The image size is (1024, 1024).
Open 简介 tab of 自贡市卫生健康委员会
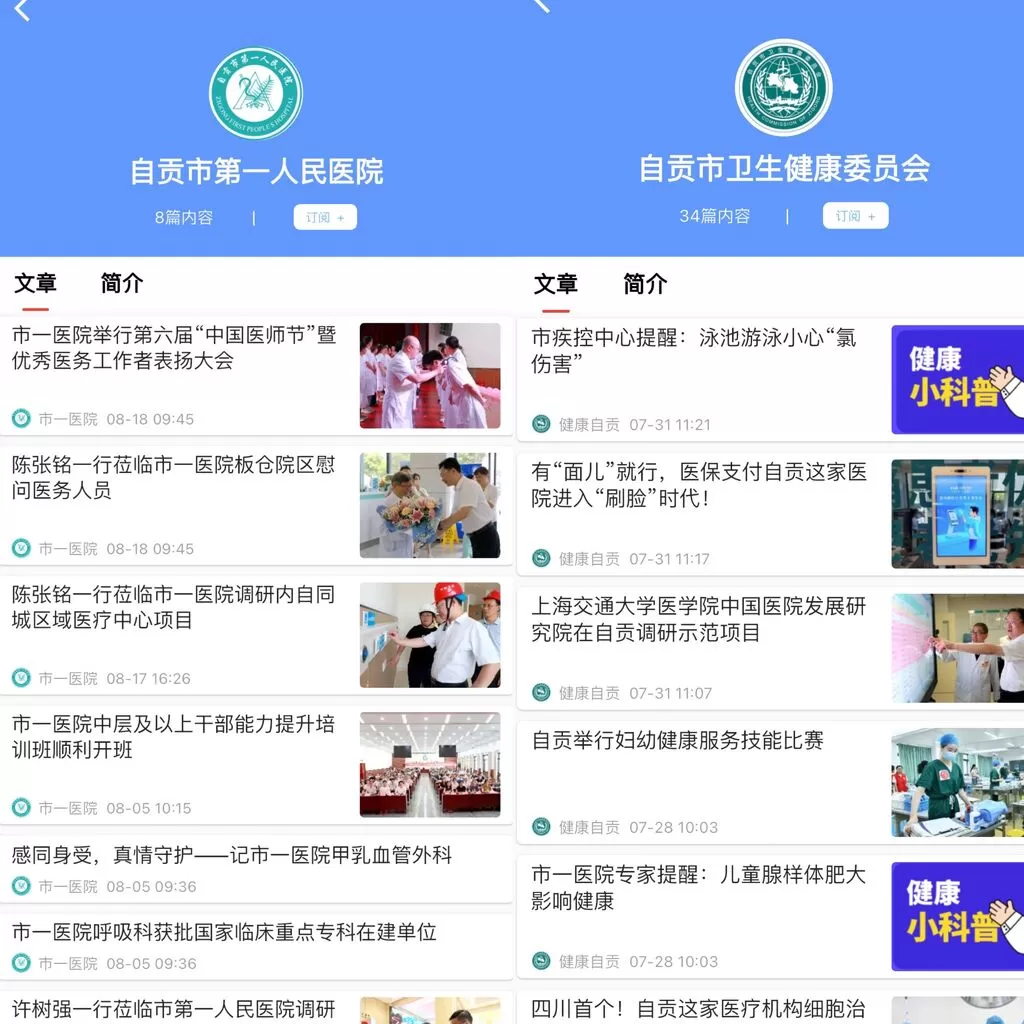(645, 285)
